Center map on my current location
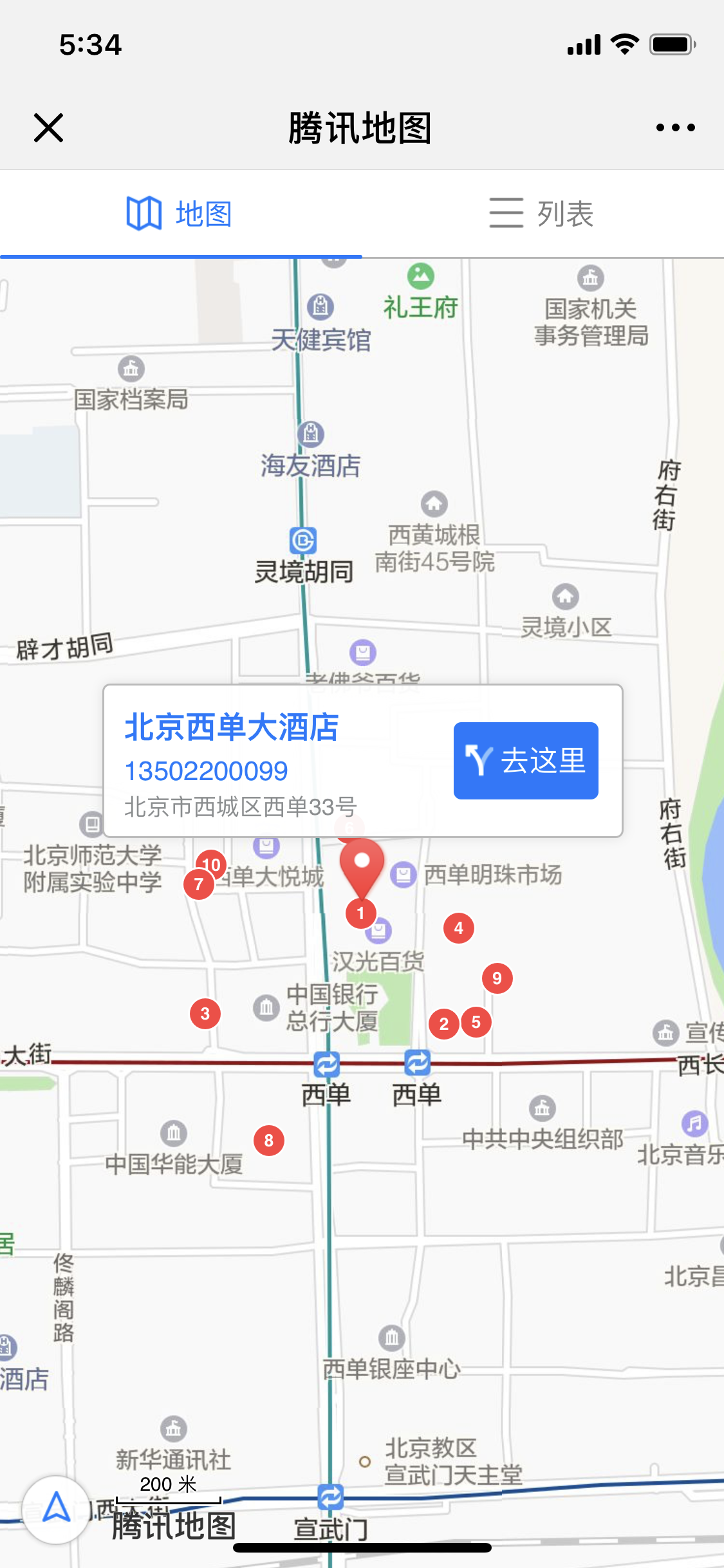The height and width of the screenshot is (1568, 724). coord(56,1508)
